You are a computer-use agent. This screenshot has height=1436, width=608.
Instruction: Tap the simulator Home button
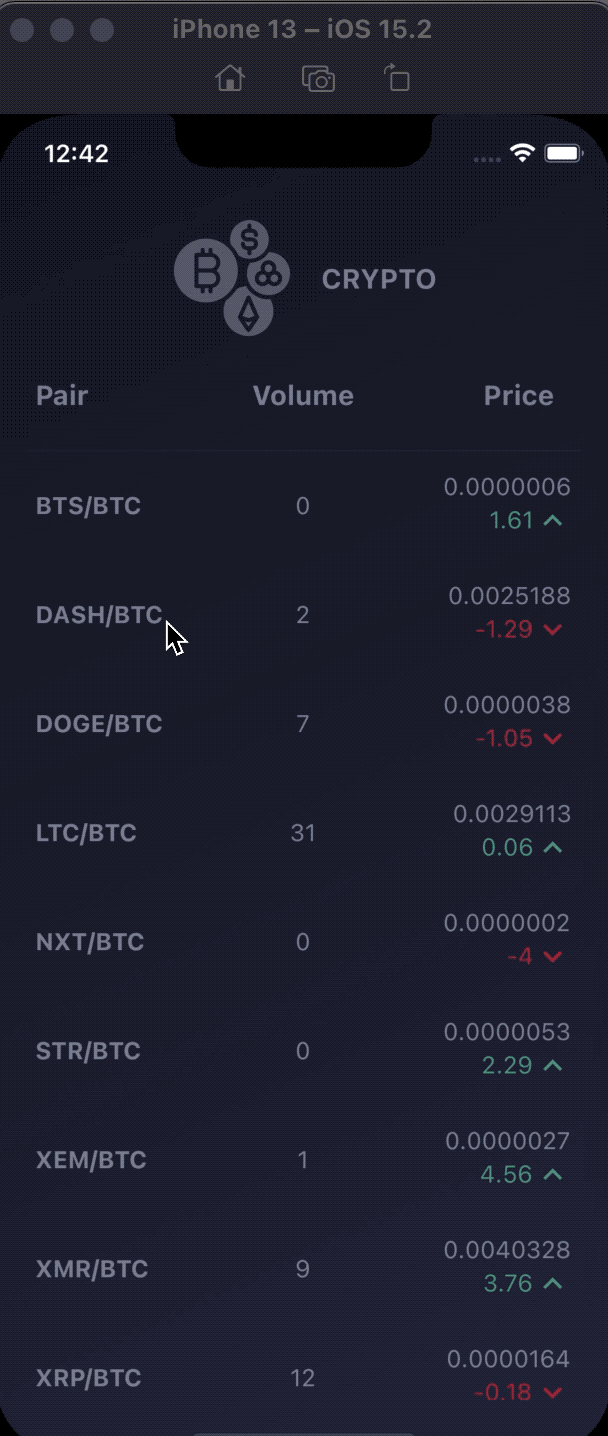tap(230, 78)
